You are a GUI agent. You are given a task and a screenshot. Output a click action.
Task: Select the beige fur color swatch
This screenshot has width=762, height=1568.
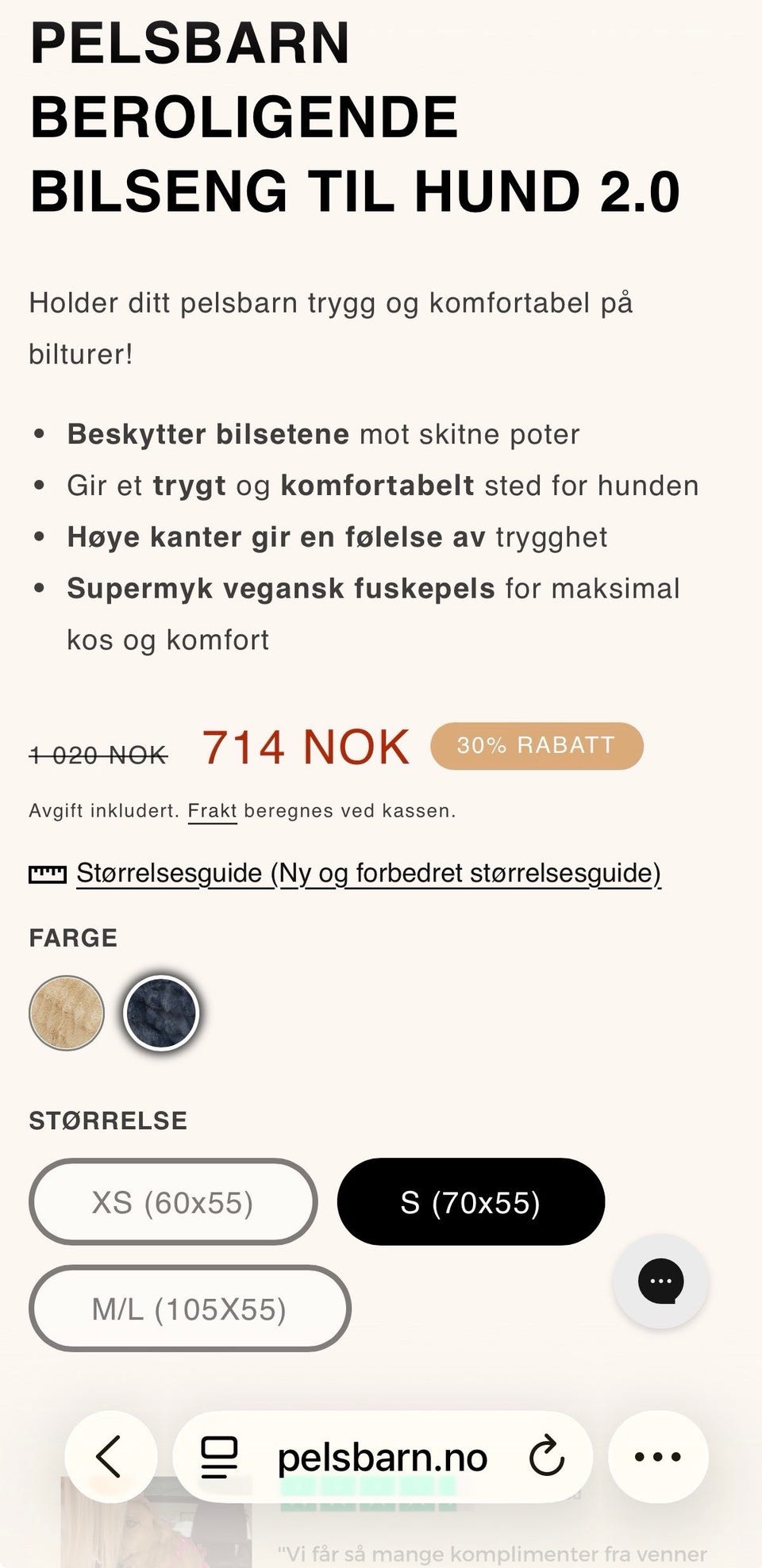(66, 1013)
